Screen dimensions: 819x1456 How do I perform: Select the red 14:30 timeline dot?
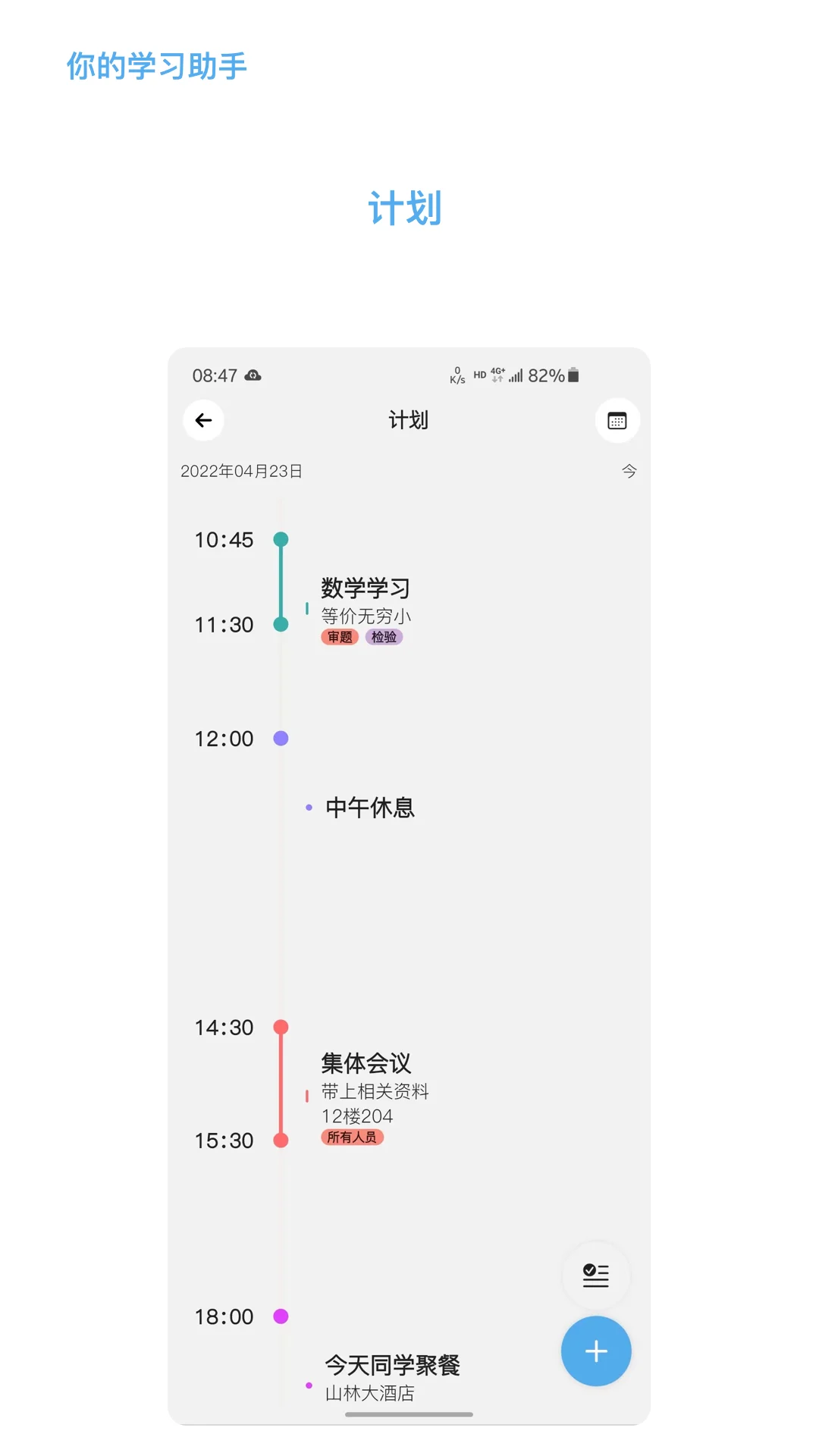281,1026
